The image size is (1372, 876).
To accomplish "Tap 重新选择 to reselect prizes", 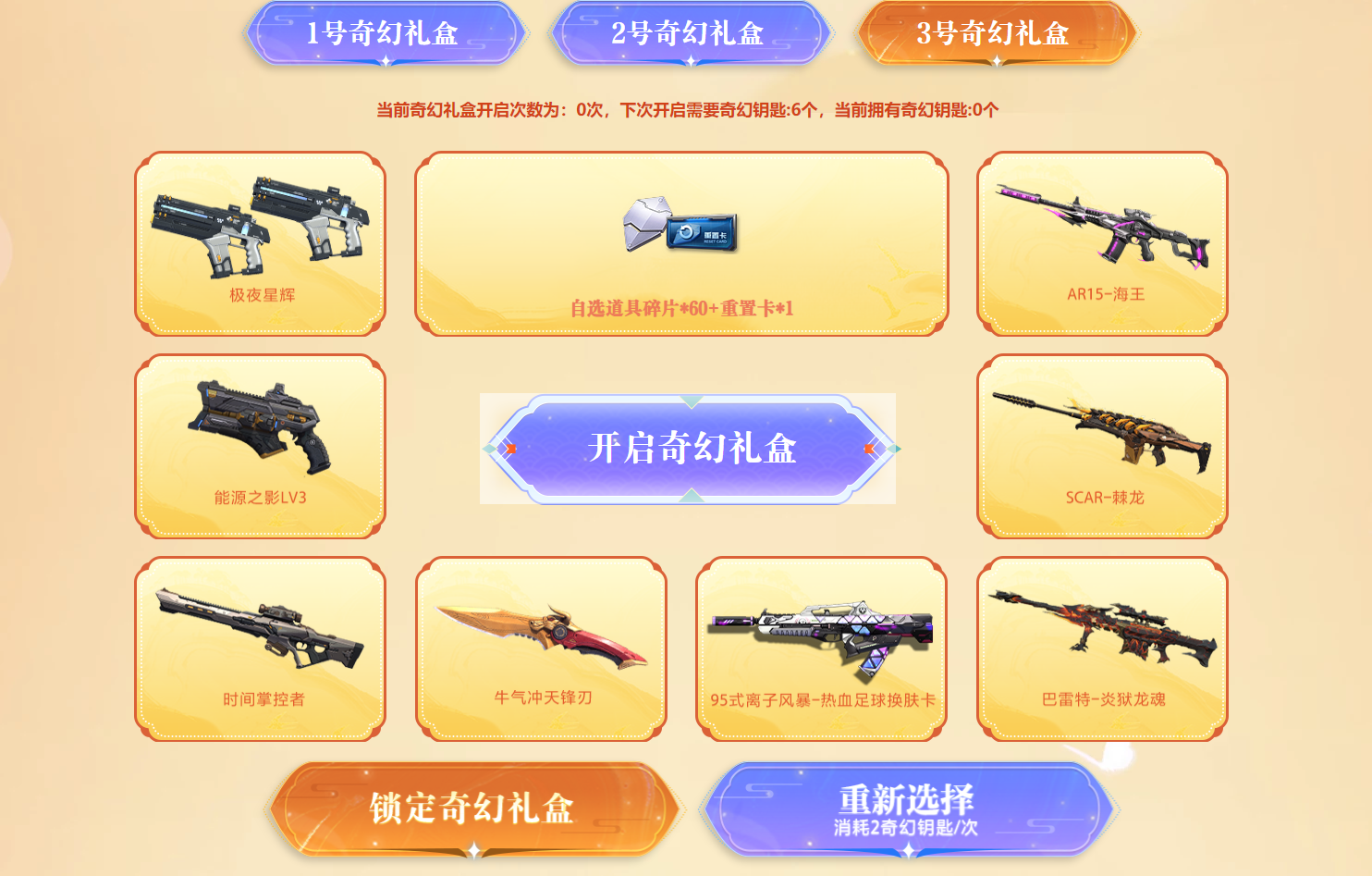I will click(x=907, y=808).
